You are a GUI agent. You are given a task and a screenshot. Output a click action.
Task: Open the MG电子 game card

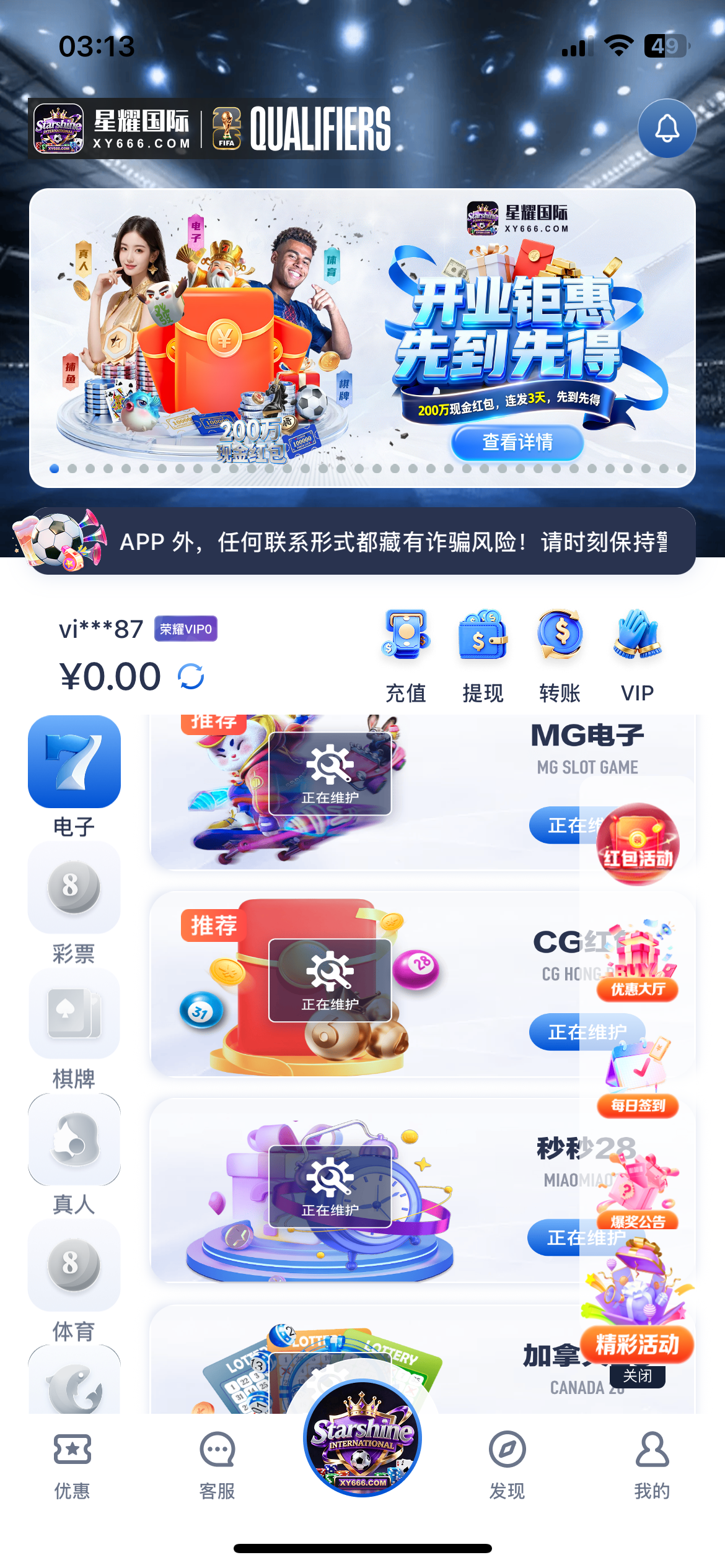click(366, 793)
